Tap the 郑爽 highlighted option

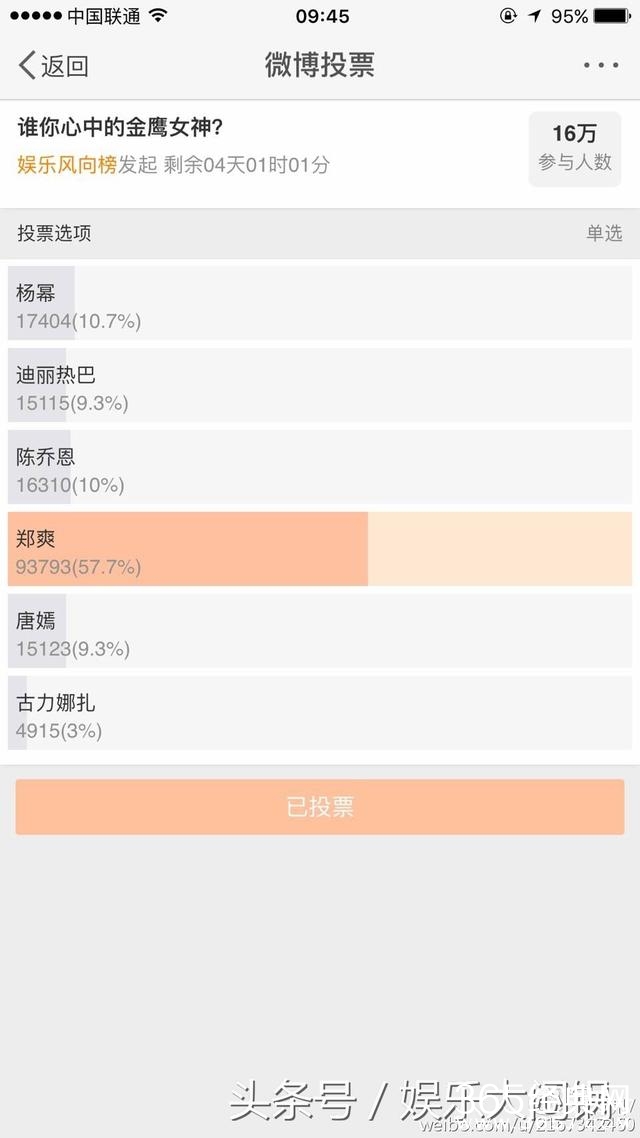point(320,553)
